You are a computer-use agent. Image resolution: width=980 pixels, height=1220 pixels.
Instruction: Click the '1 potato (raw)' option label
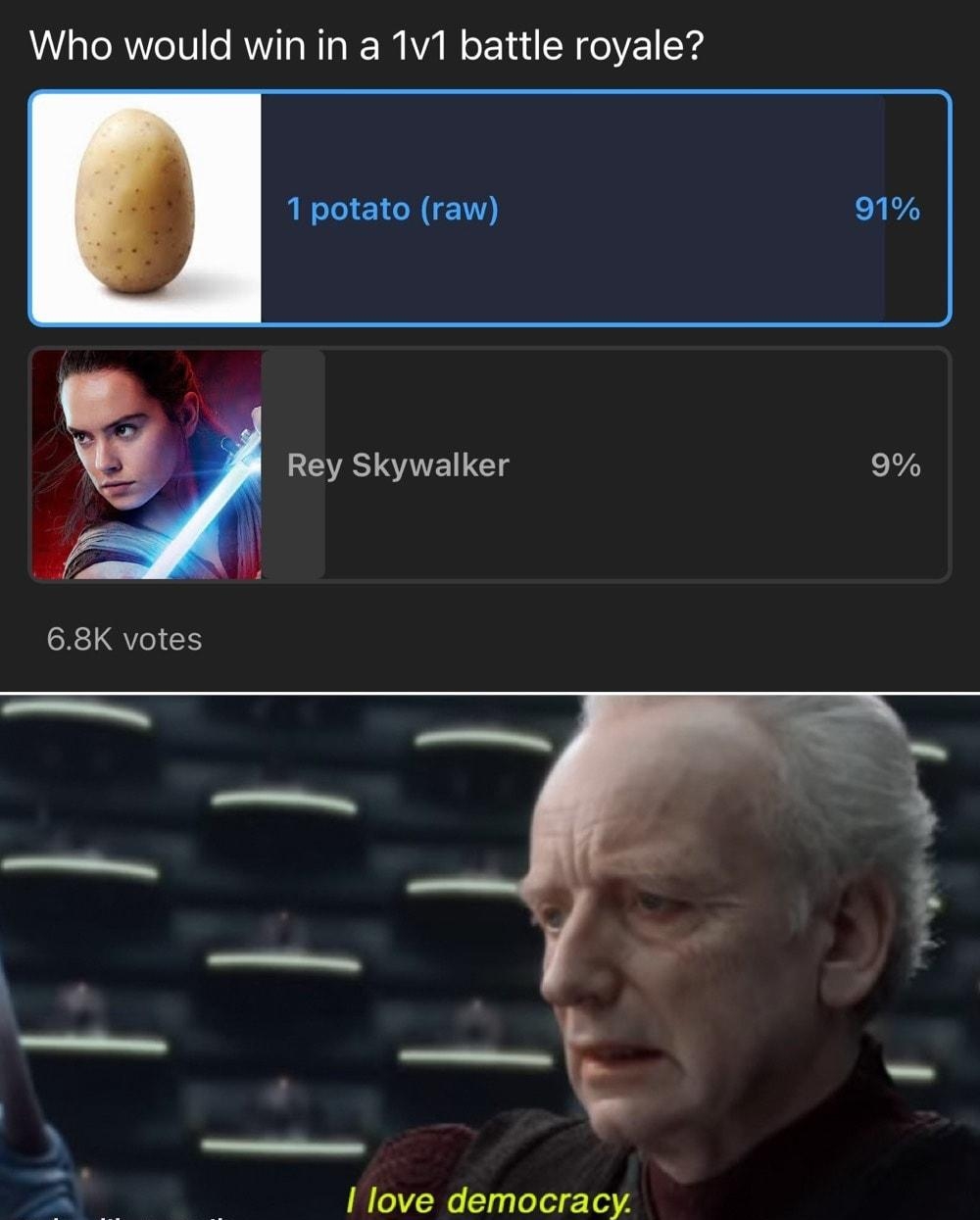click(x=393, y=208)
